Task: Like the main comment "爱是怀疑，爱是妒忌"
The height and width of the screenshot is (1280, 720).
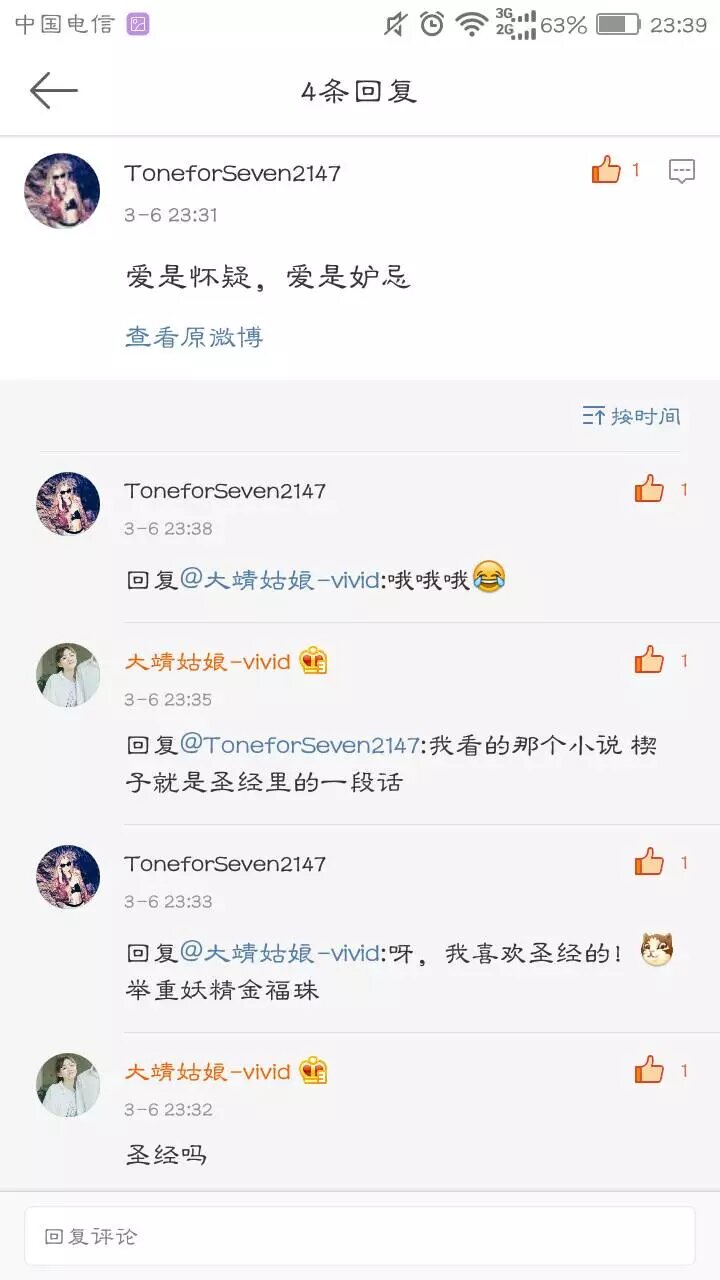Action: tap(606, 171)
